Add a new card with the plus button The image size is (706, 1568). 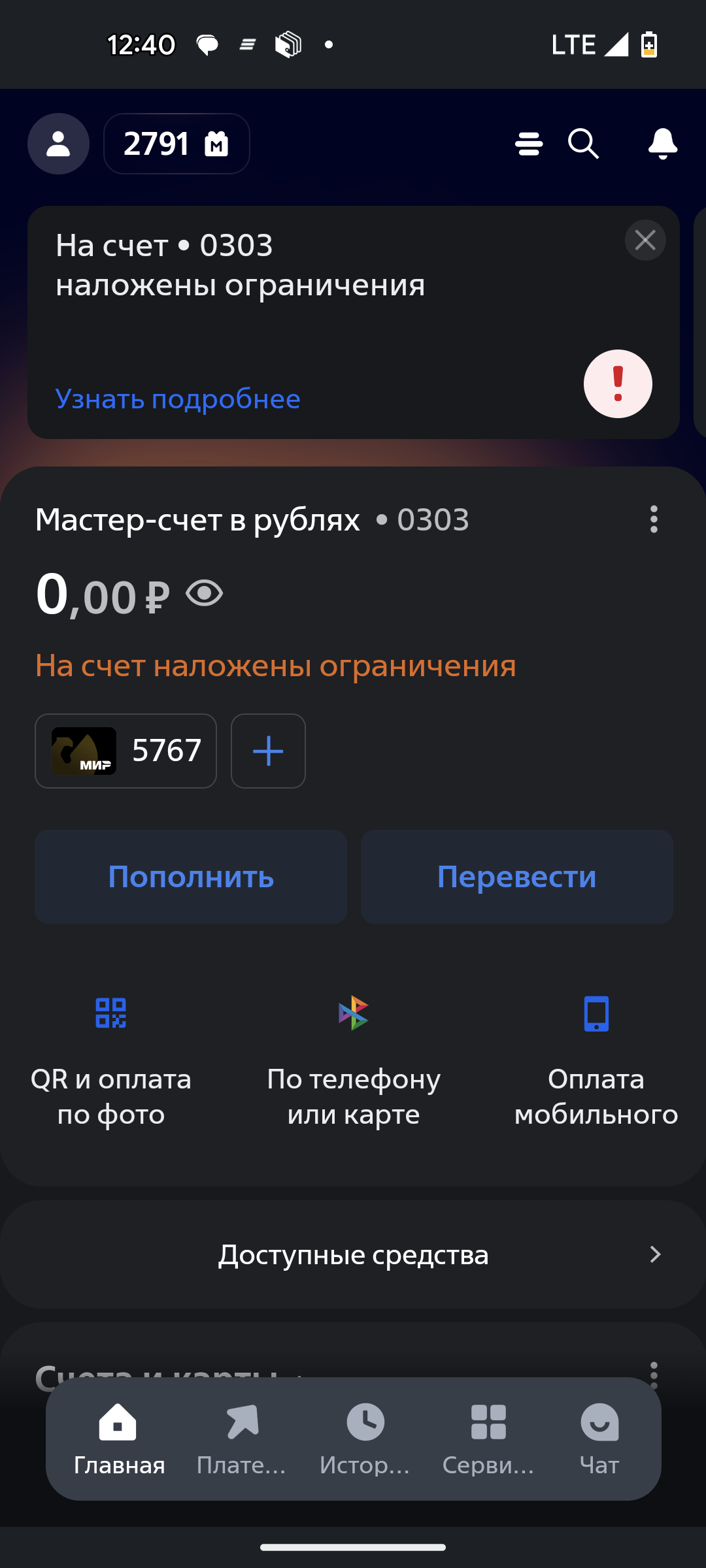click(268, 751)
